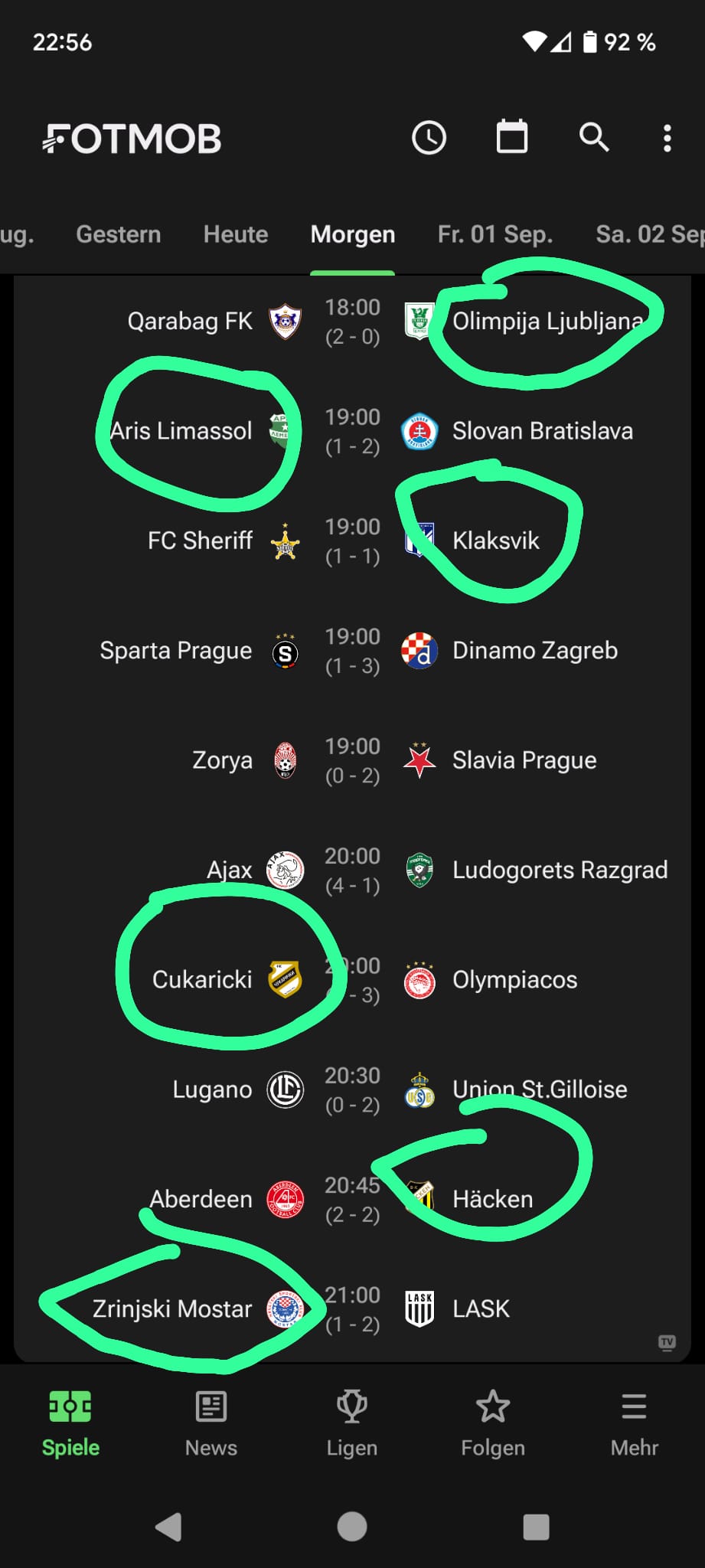Open Aris Limassol vs Slovan Bratislava match

[352, 431]
